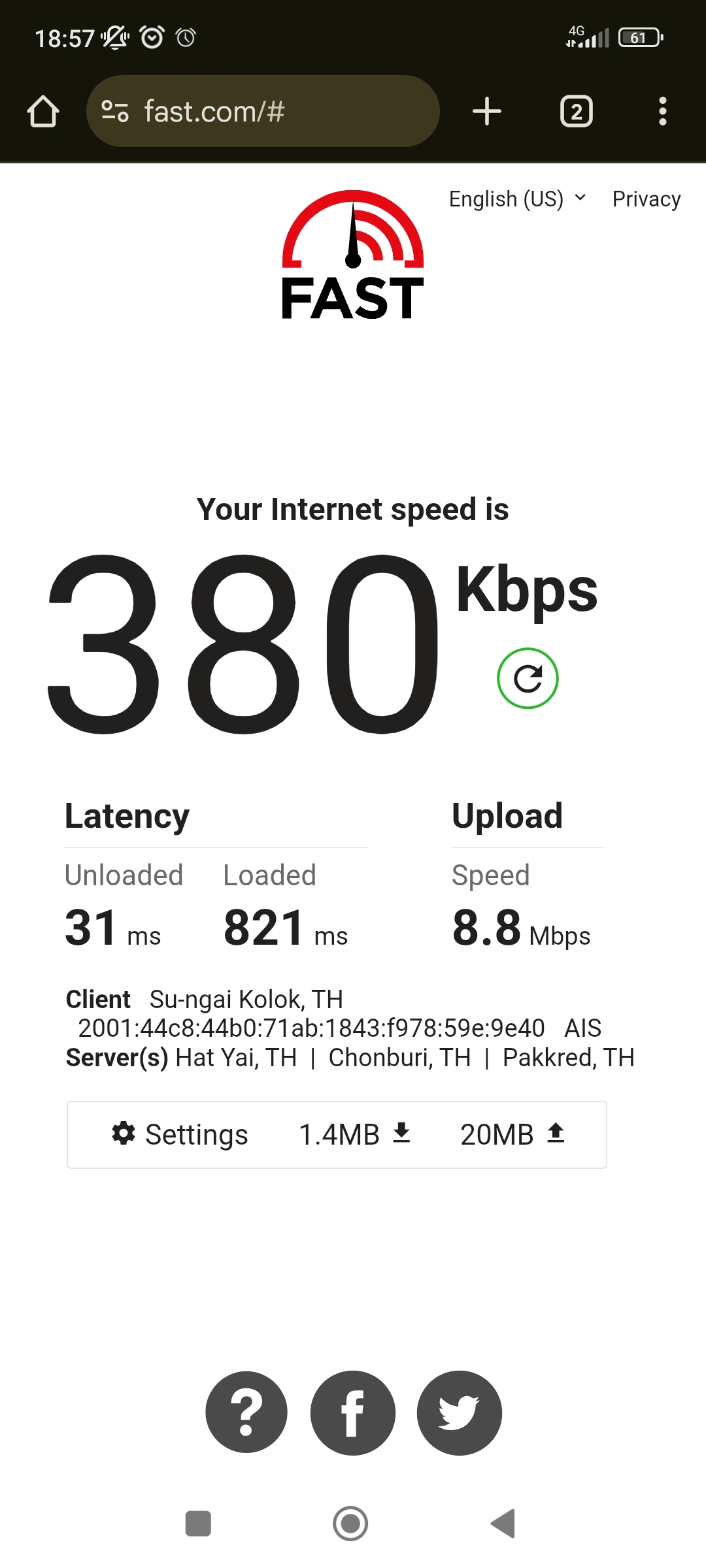Viewport: 706px width, 1568px height.
Task: Tap the fast.com address bar
Action: pos(263,111)
